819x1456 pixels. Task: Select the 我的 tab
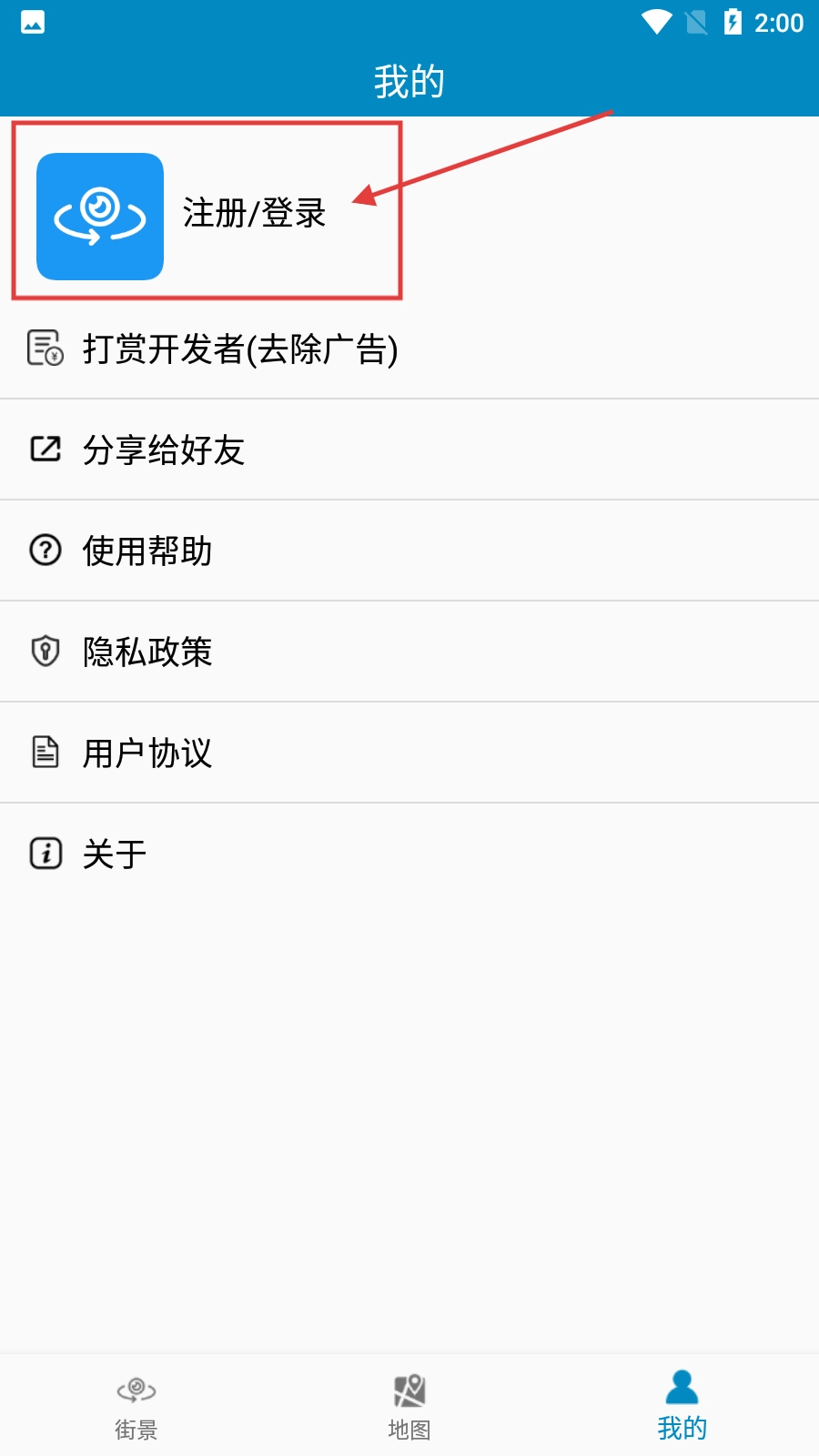click(x=682, y=1406)
